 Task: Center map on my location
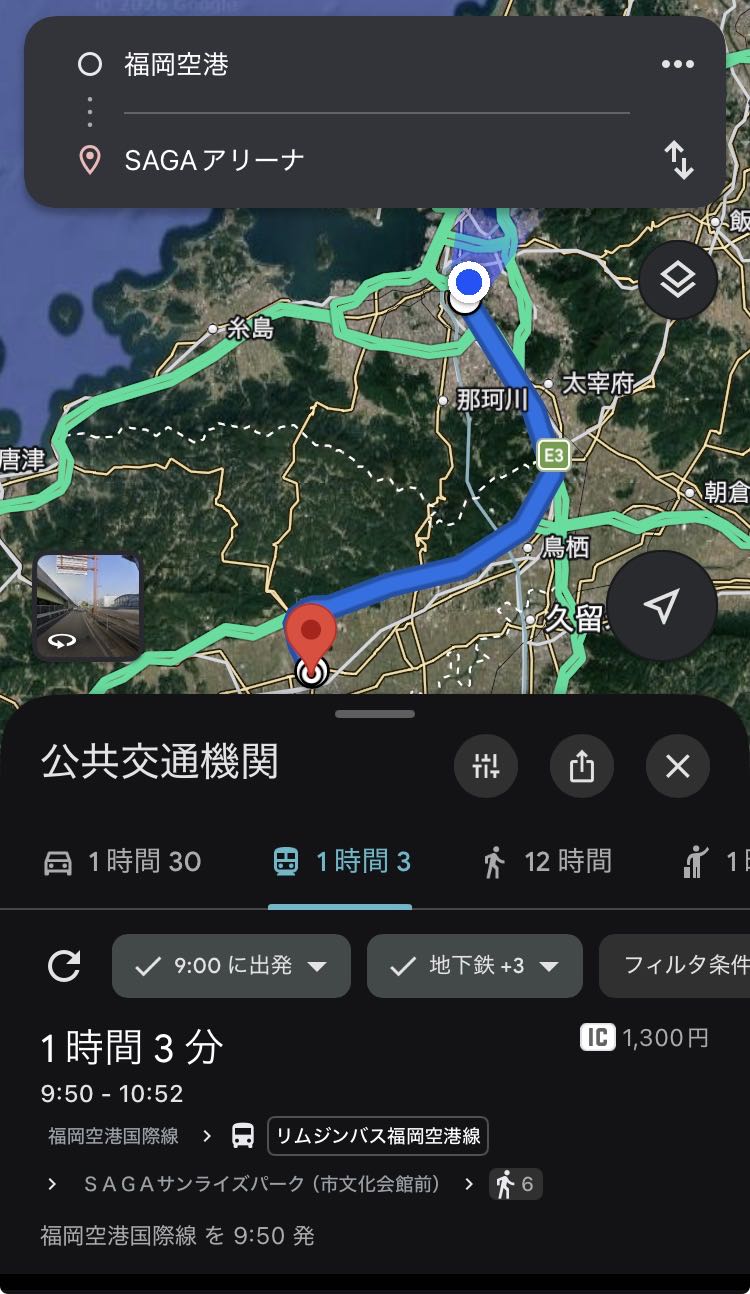[661, 605]
